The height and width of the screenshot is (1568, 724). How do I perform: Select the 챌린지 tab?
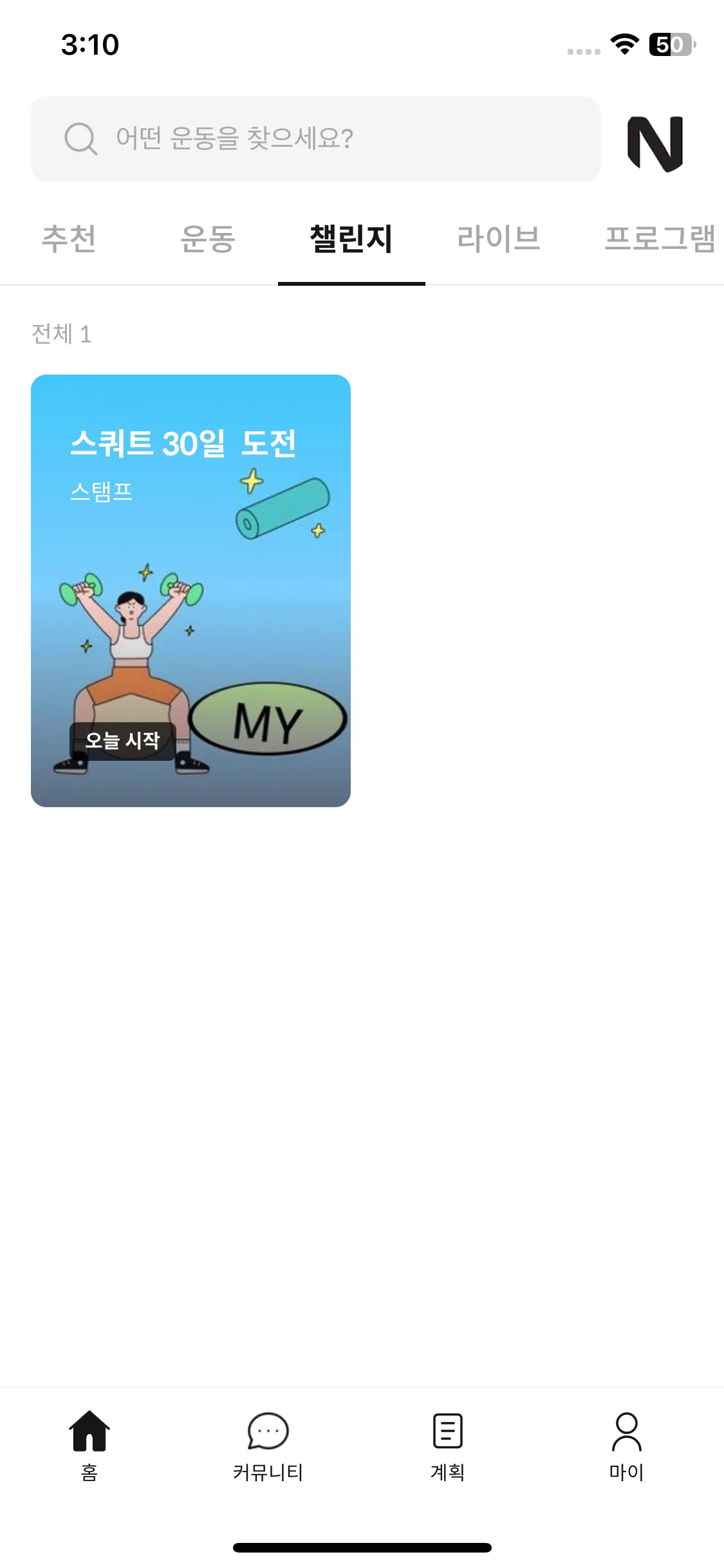[351, 239]
